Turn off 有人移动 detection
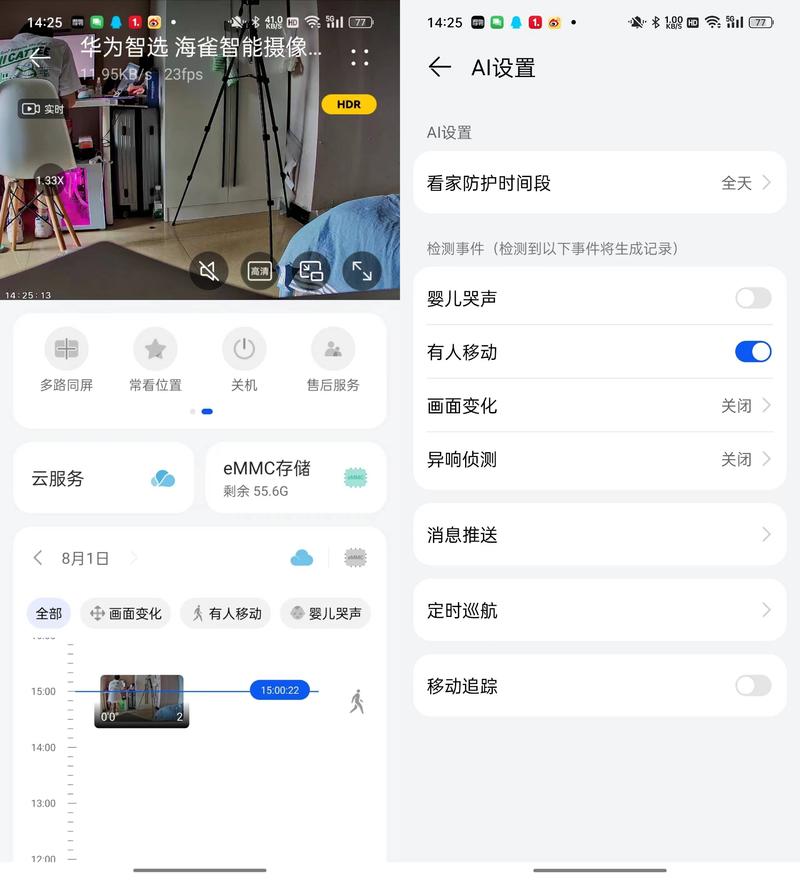The width and height of the screenshot is (800, 880). (752, 352)
